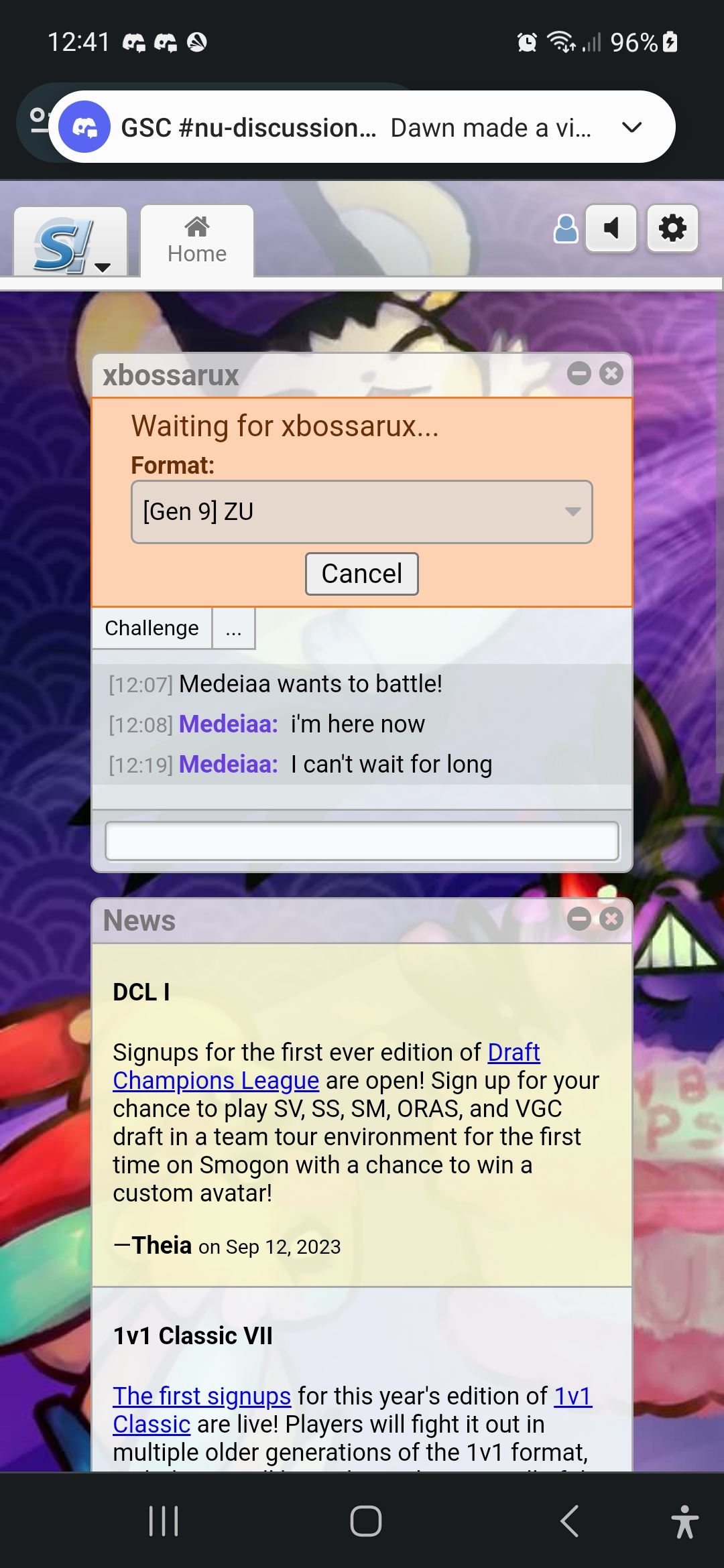
Task: Tap the Challenge button
Action: (152, 629)
